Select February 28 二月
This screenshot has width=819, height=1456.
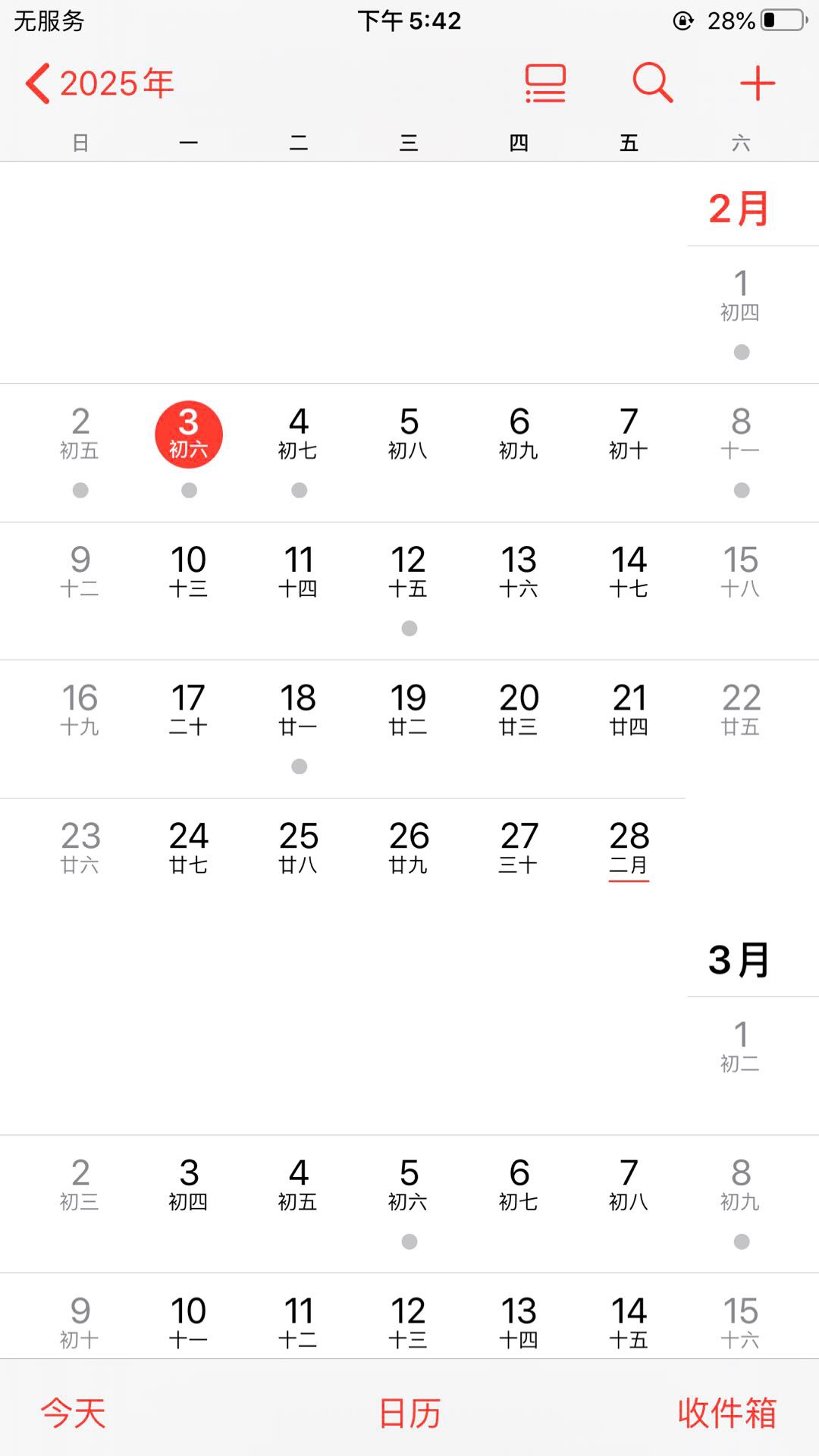point(629,849)
